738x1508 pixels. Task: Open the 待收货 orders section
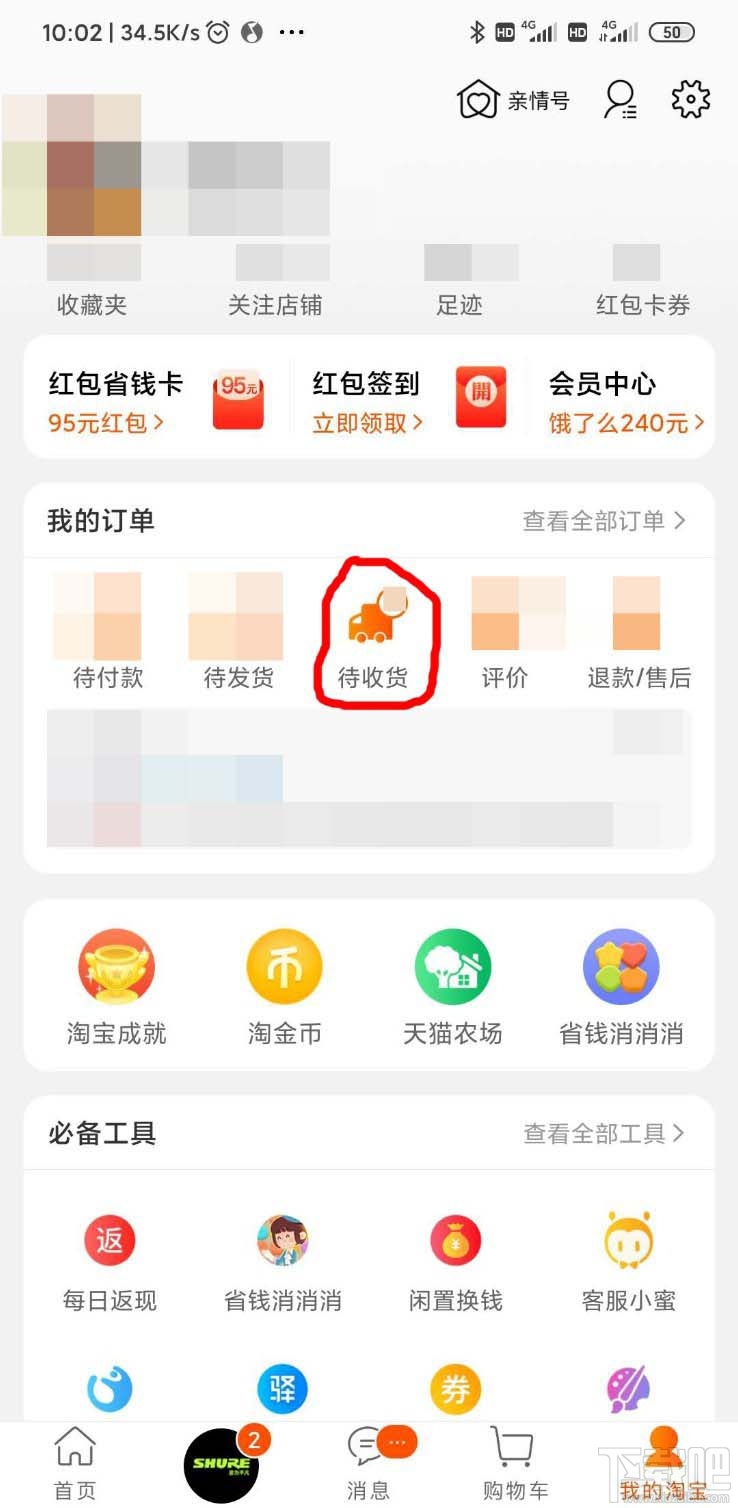(x=374, y=625)
